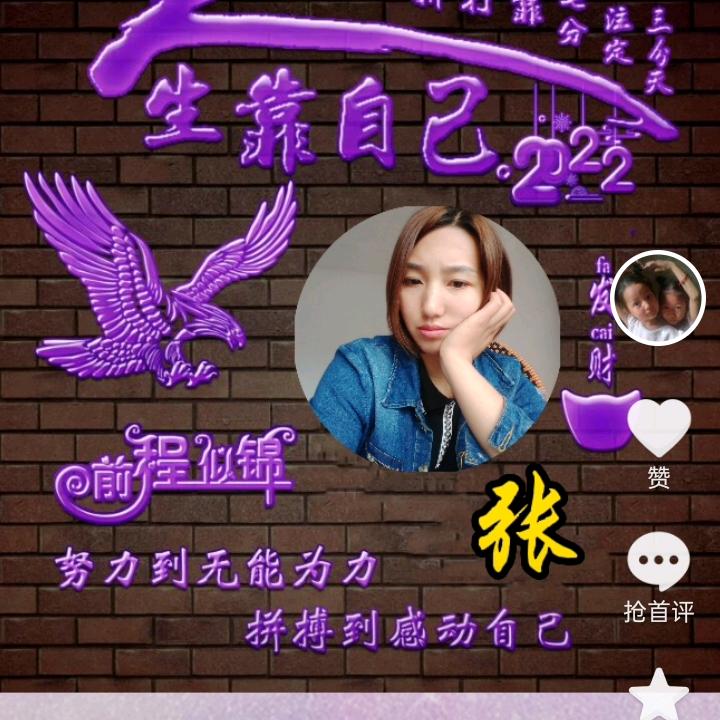The height and width of the screenshot is (720, 720).
Task: Like this video with the heart
Action: 658,427
